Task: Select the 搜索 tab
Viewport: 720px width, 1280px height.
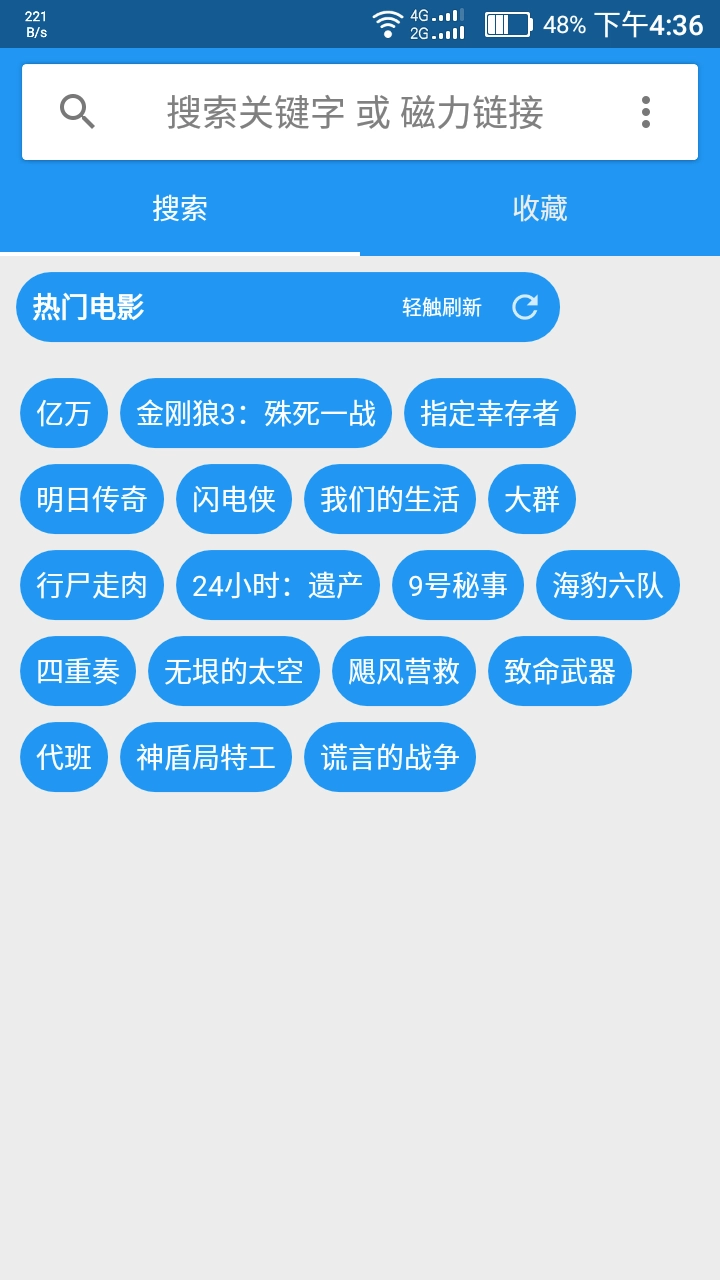Action: pyautogui.click(x=180, y=209)
